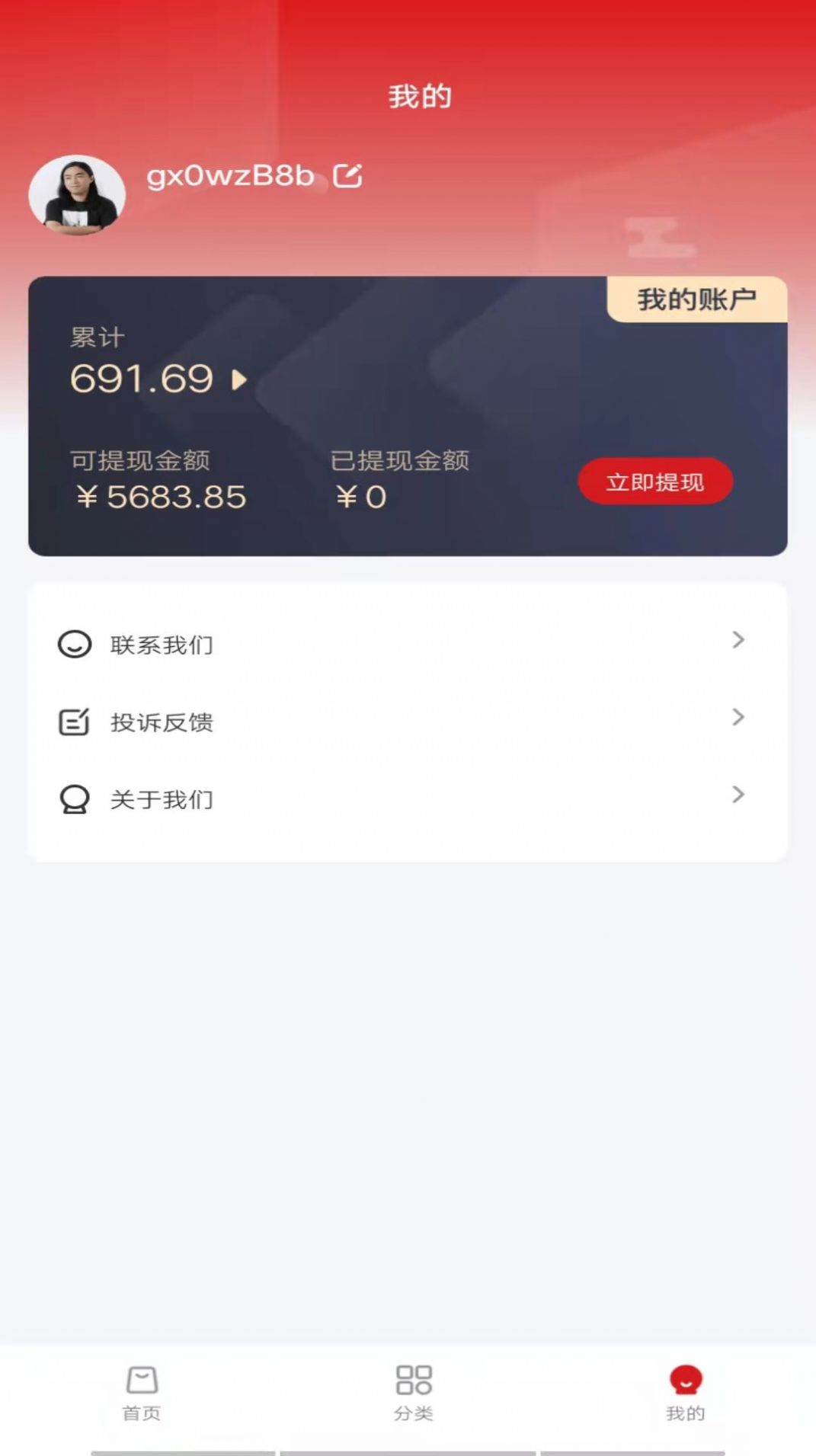The width and height of the screenshot is (816, 1456).
Task: Click the edit pencil icon beside gx0wzB8b
Action: (x=350, y=176)
